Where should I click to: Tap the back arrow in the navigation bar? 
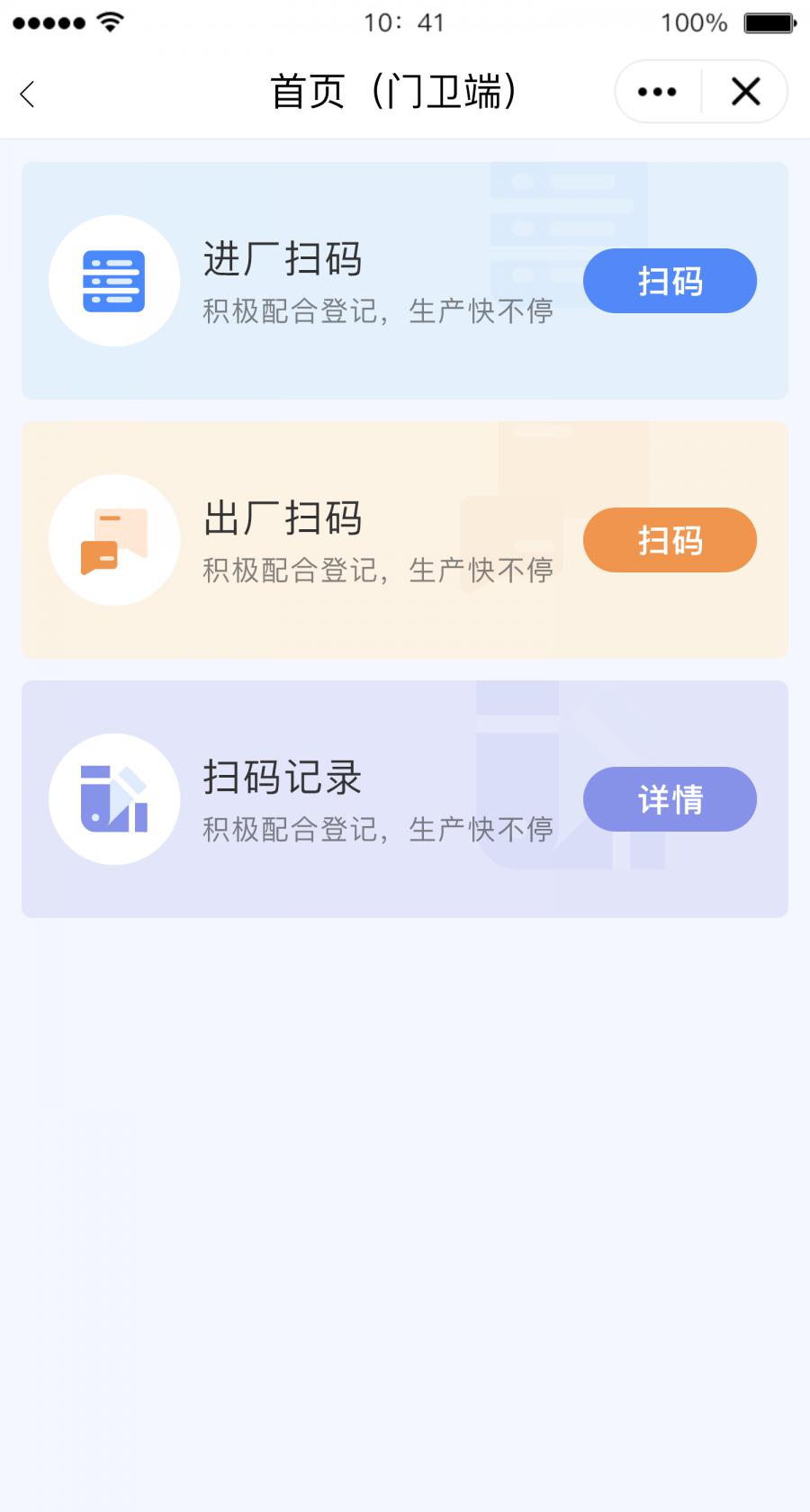(27, 93)
